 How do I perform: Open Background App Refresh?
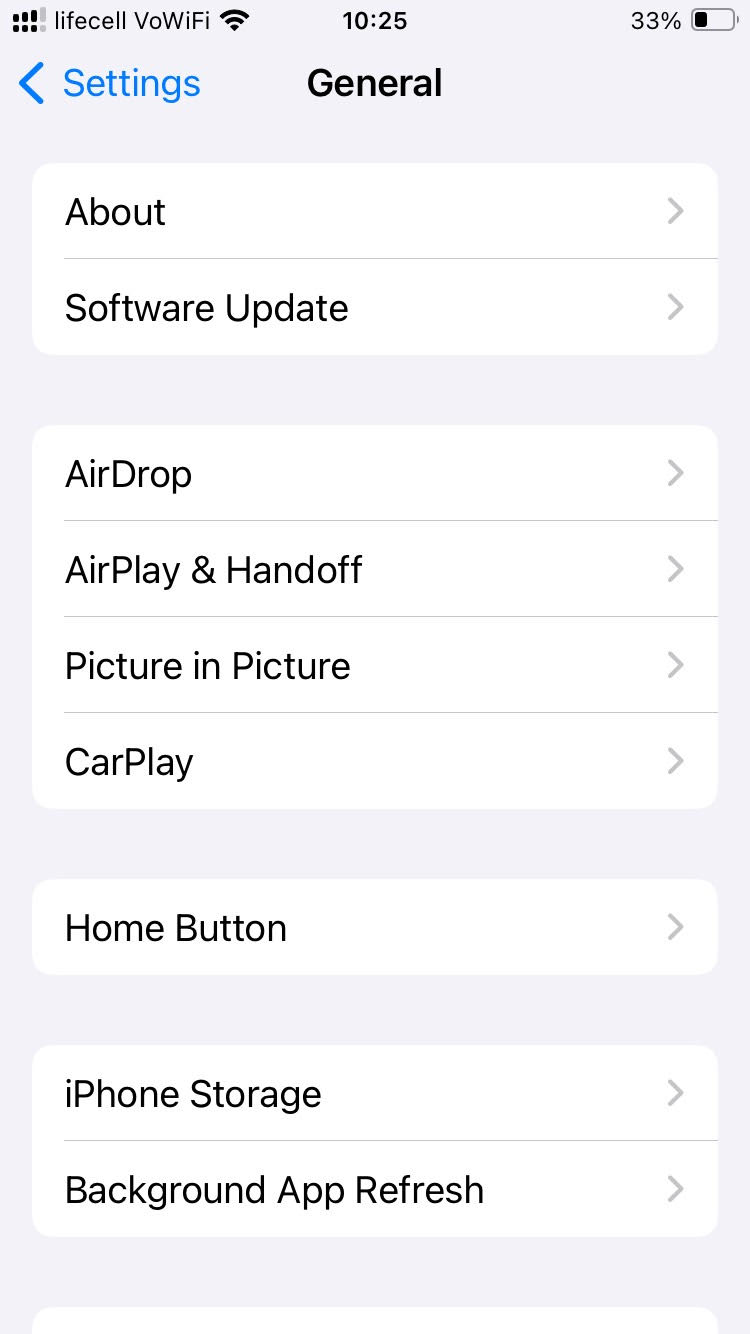click(x=375, y=1190)
